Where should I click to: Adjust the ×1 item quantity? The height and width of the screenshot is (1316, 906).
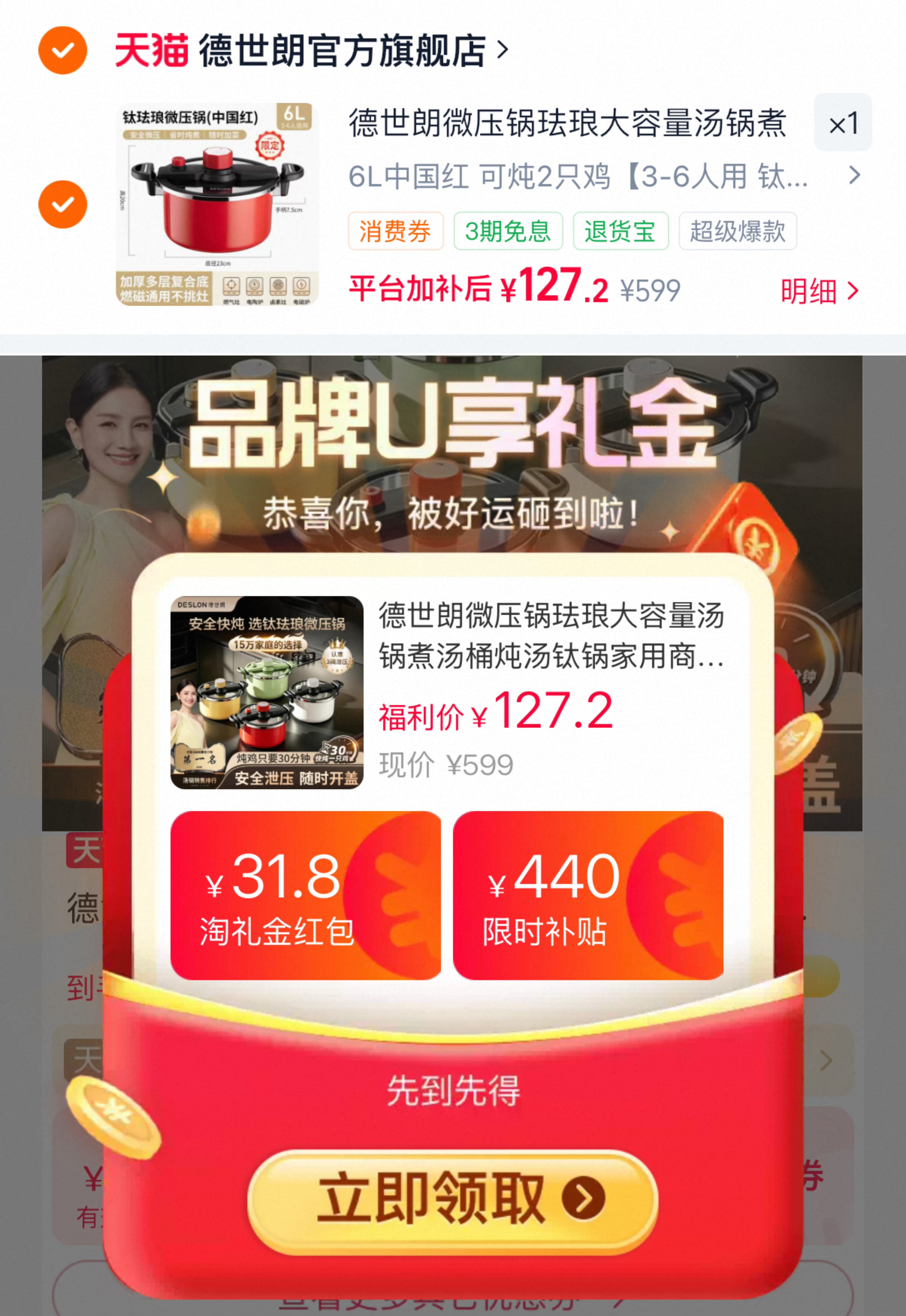pos(843,123)
